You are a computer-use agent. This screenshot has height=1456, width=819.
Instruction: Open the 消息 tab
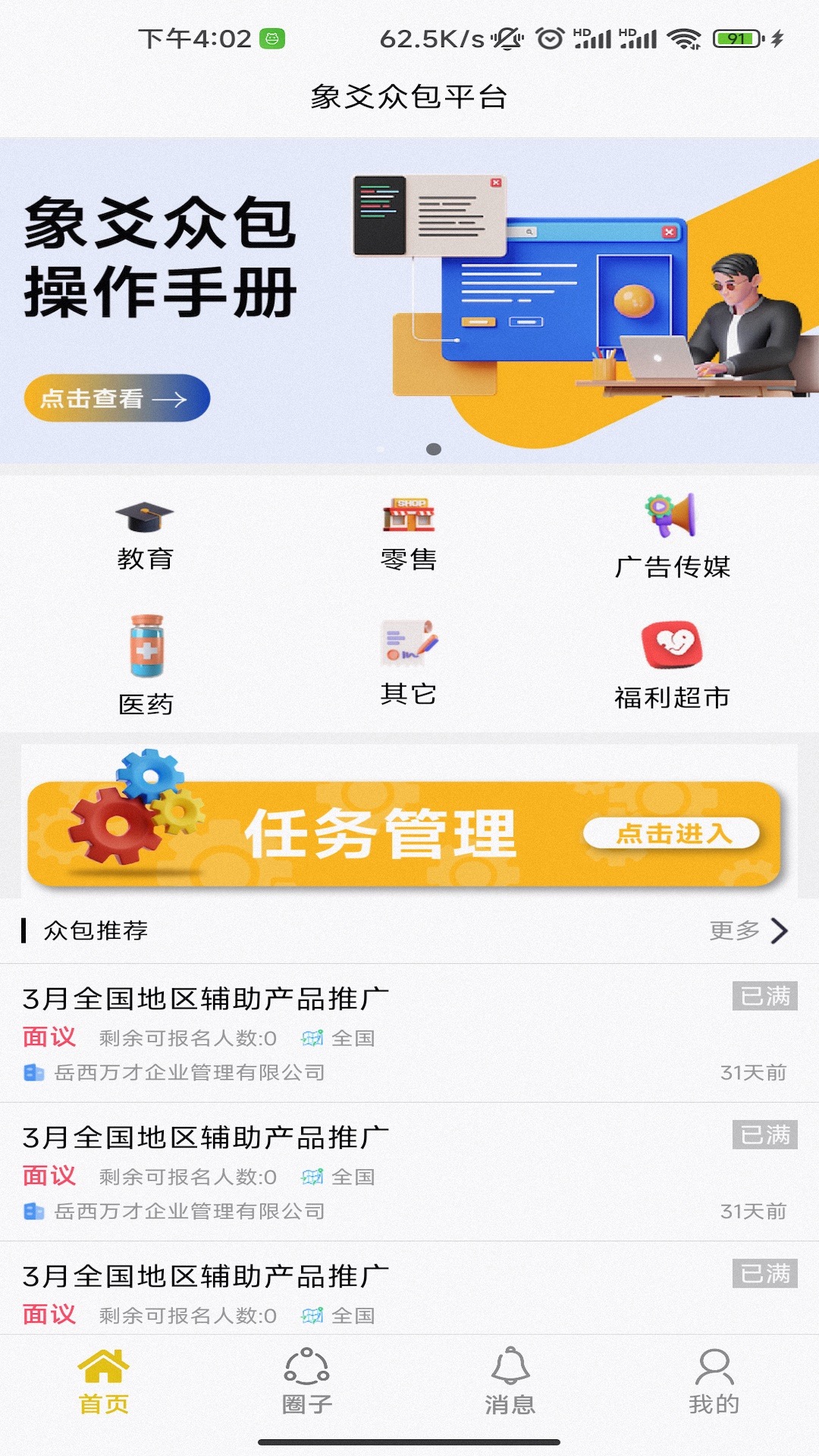510,1381
